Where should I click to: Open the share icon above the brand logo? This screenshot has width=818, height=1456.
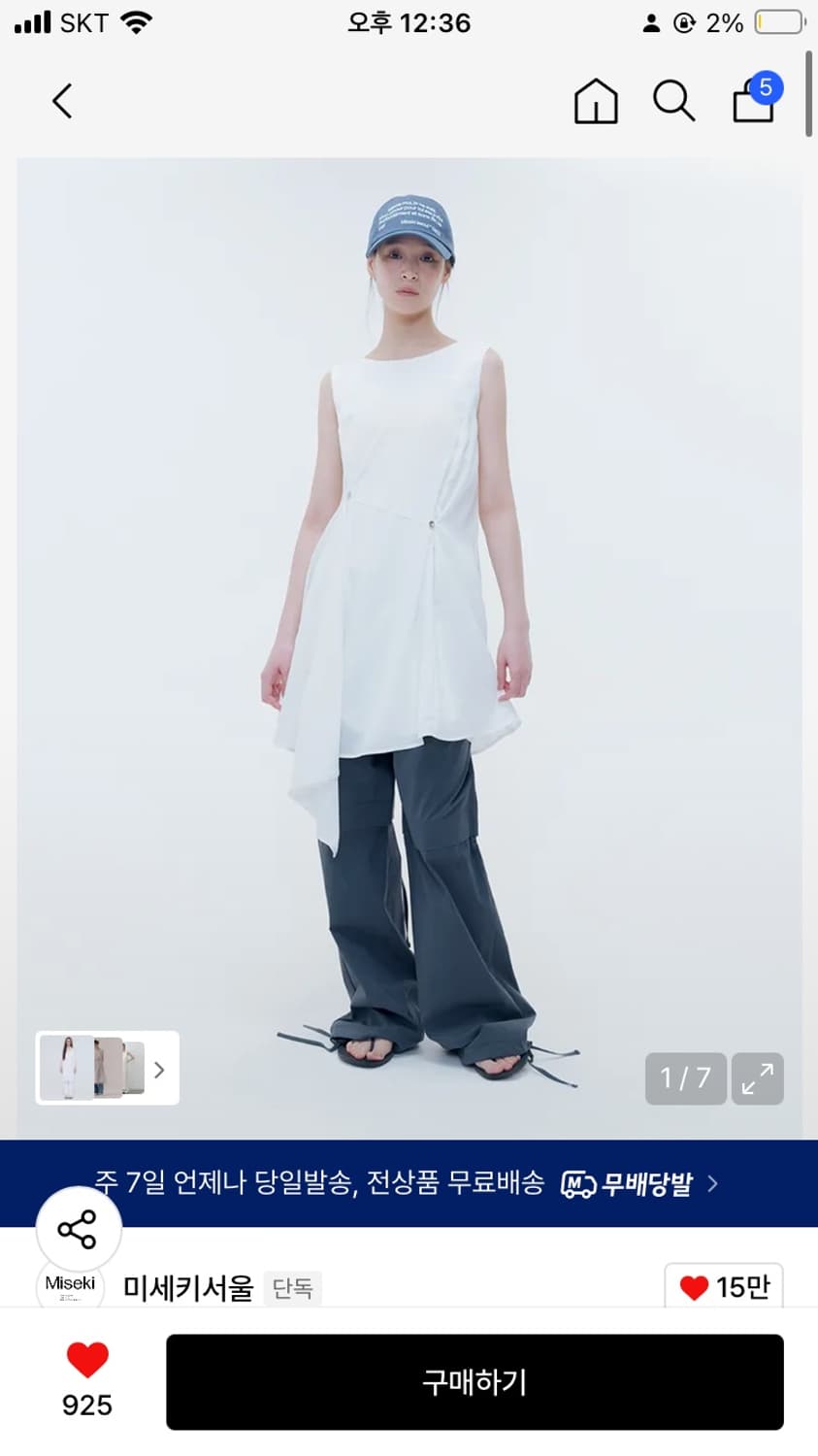(x=77, y=1227)
